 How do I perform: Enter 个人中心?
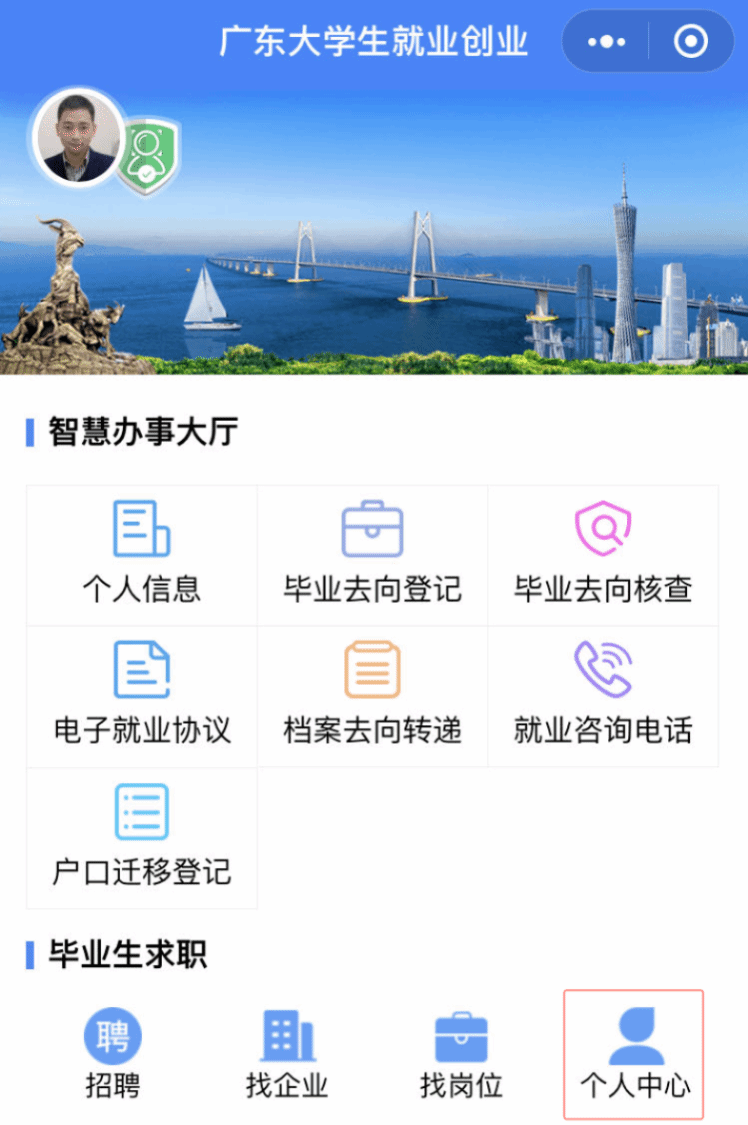point(634,1053)
